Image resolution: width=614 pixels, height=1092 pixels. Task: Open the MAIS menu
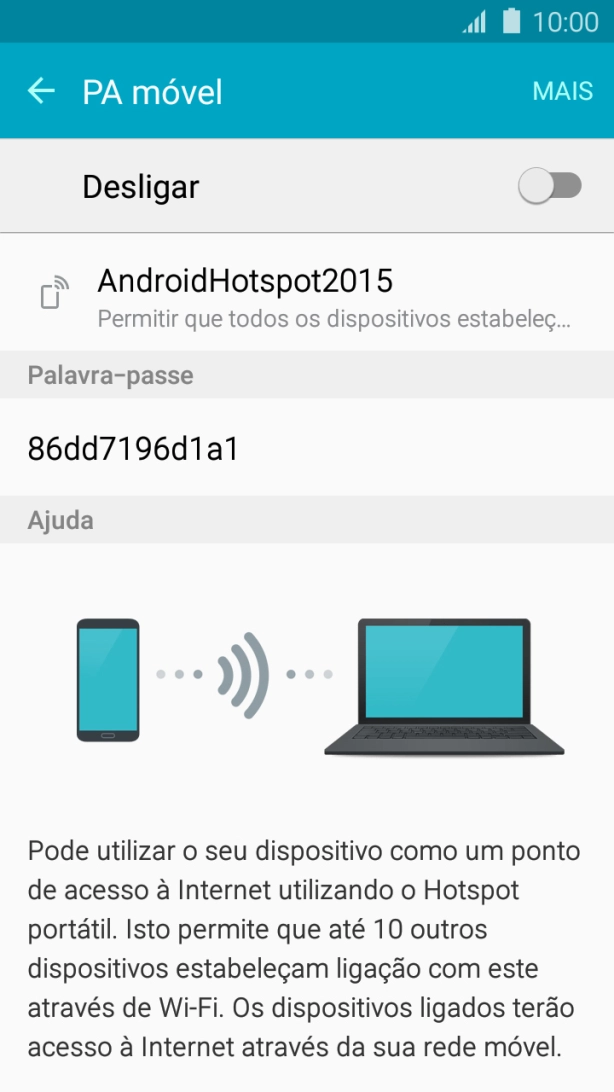pyautogui.click(x=562, y=91)
